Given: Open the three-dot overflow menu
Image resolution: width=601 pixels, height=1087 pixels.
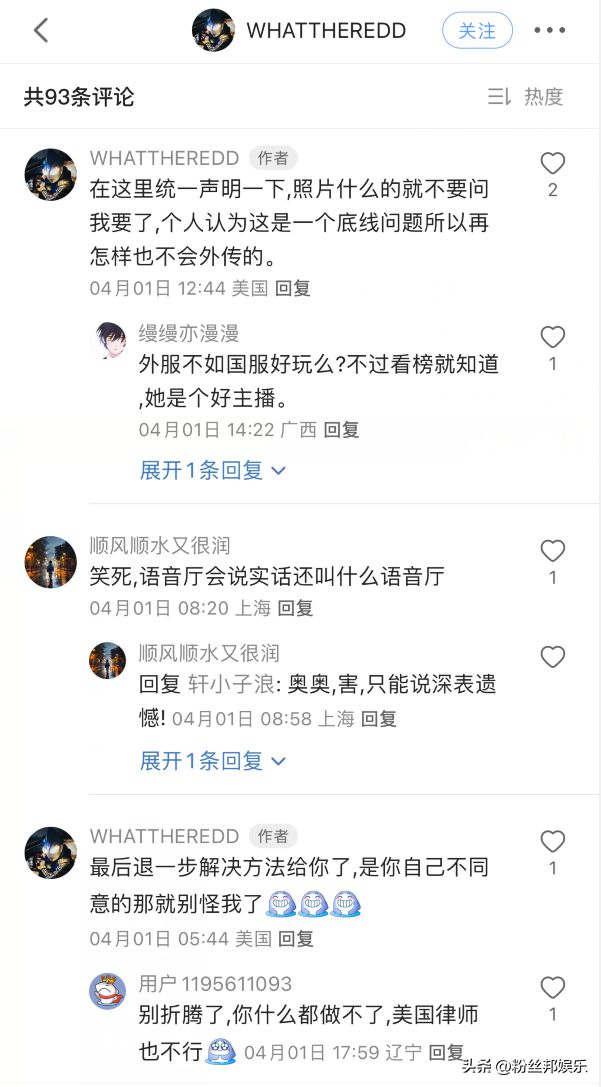Looking at the screenshot, I should 550,31.
